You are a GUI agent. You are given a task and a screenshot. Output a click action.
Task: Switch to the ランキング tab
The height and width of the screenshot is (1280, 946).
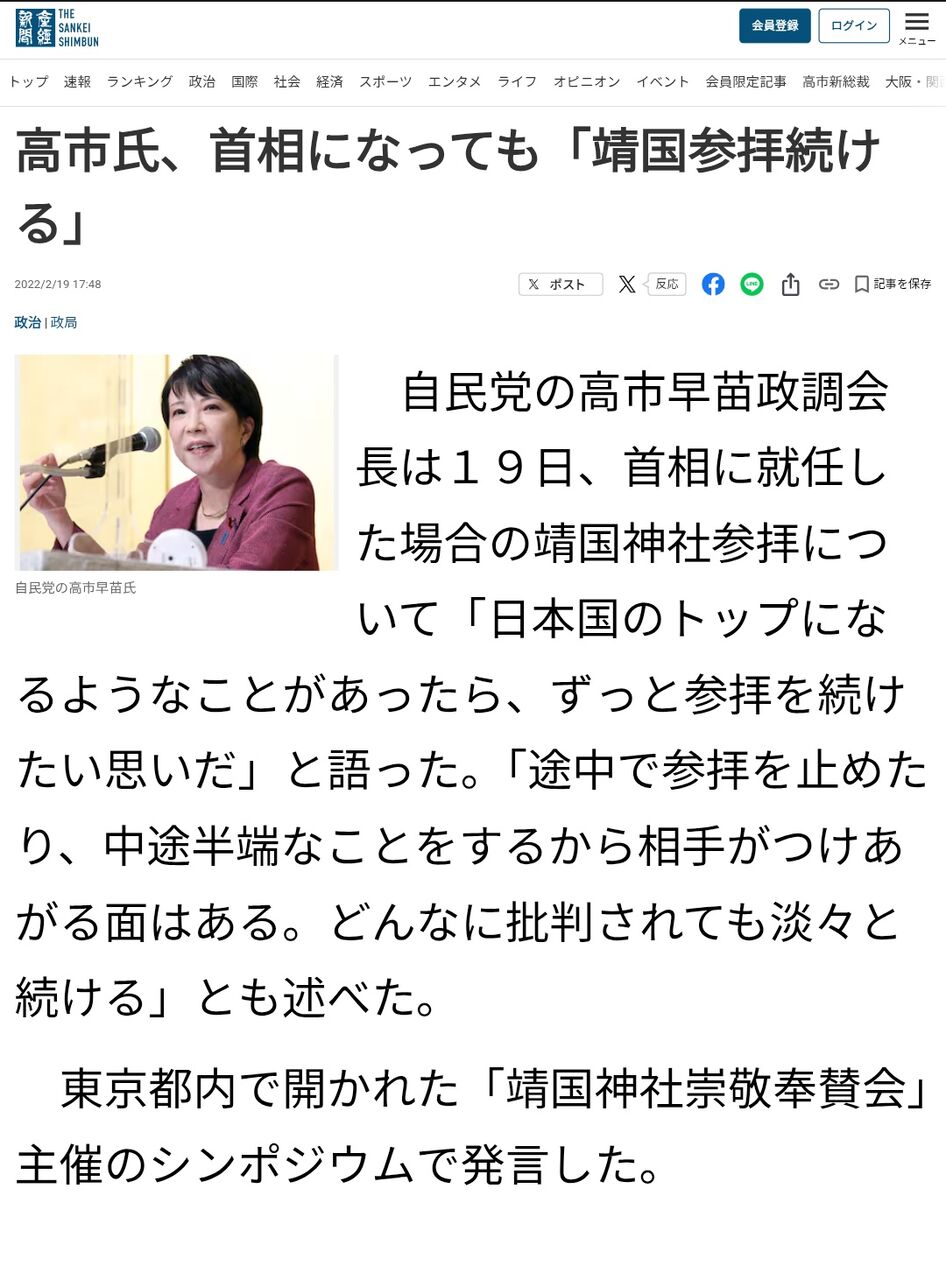pyautogui.click(x=140, y=82)
